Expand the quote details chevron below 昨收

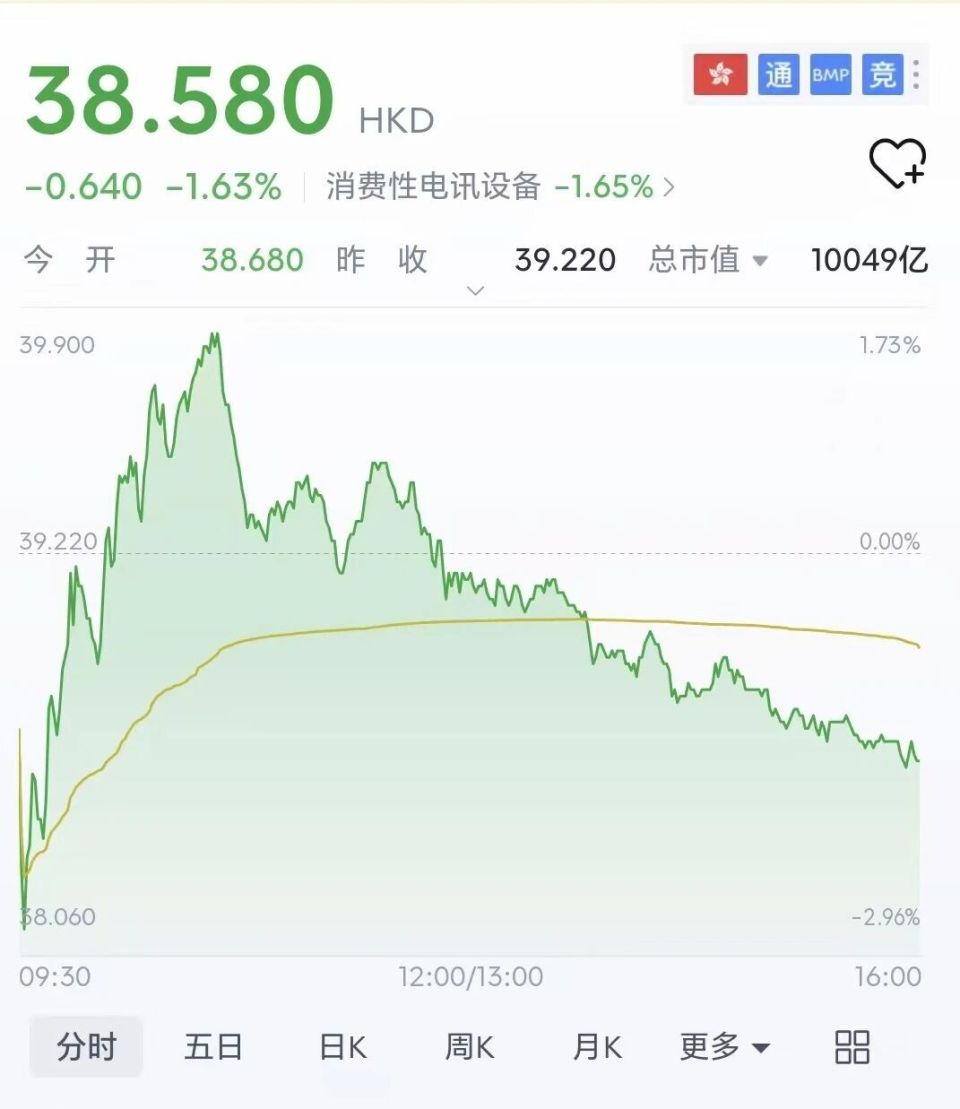tap(475, 290)
